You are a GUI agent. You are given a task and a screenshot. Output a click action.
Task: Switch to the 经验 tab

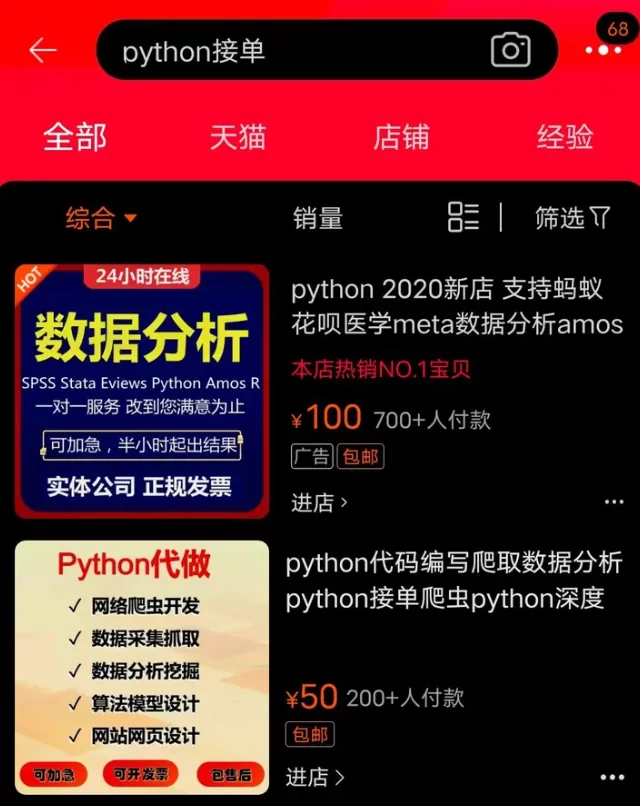[x=565, y=137]
